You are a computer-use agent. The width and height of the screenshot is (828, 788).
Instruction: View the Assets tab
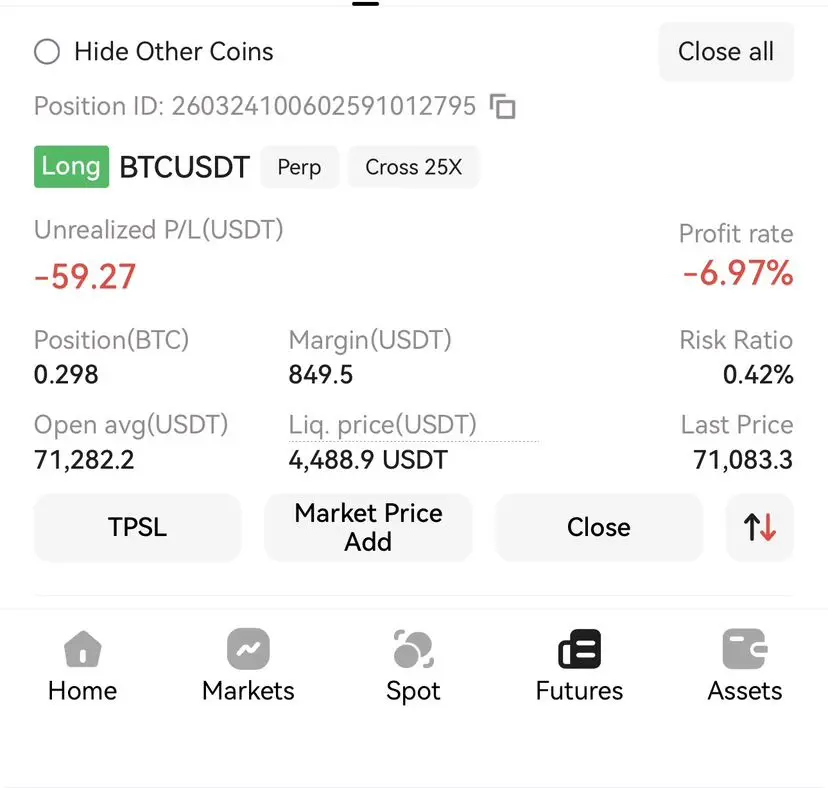[745, 666]
